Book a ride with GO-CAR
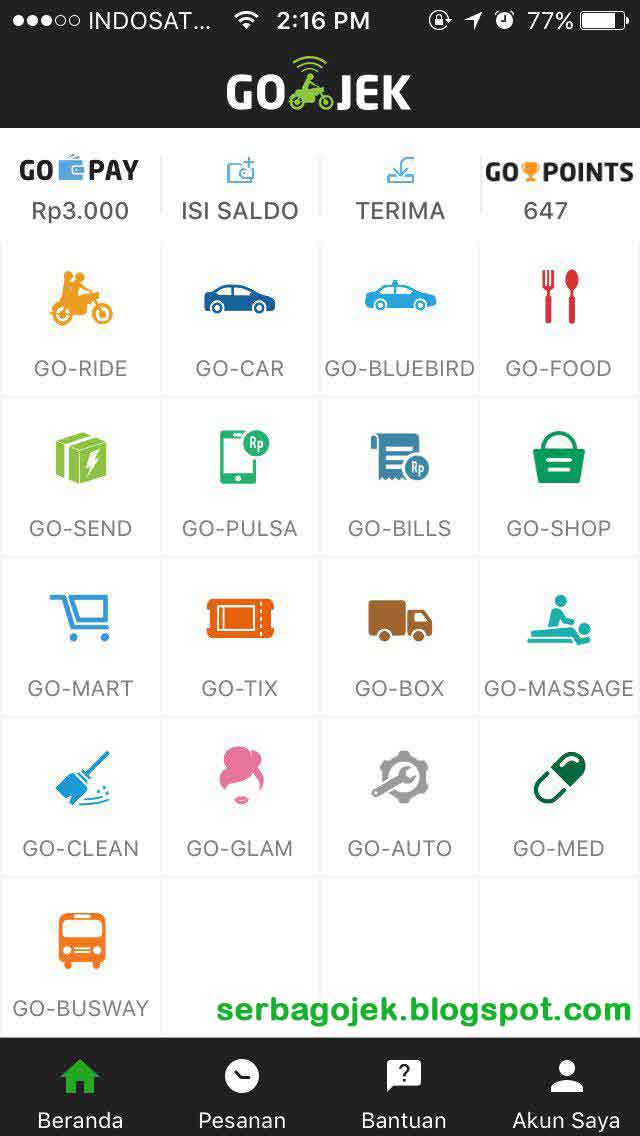The width and height of the screenshot is (640, 1136). [x=240, y=318]
